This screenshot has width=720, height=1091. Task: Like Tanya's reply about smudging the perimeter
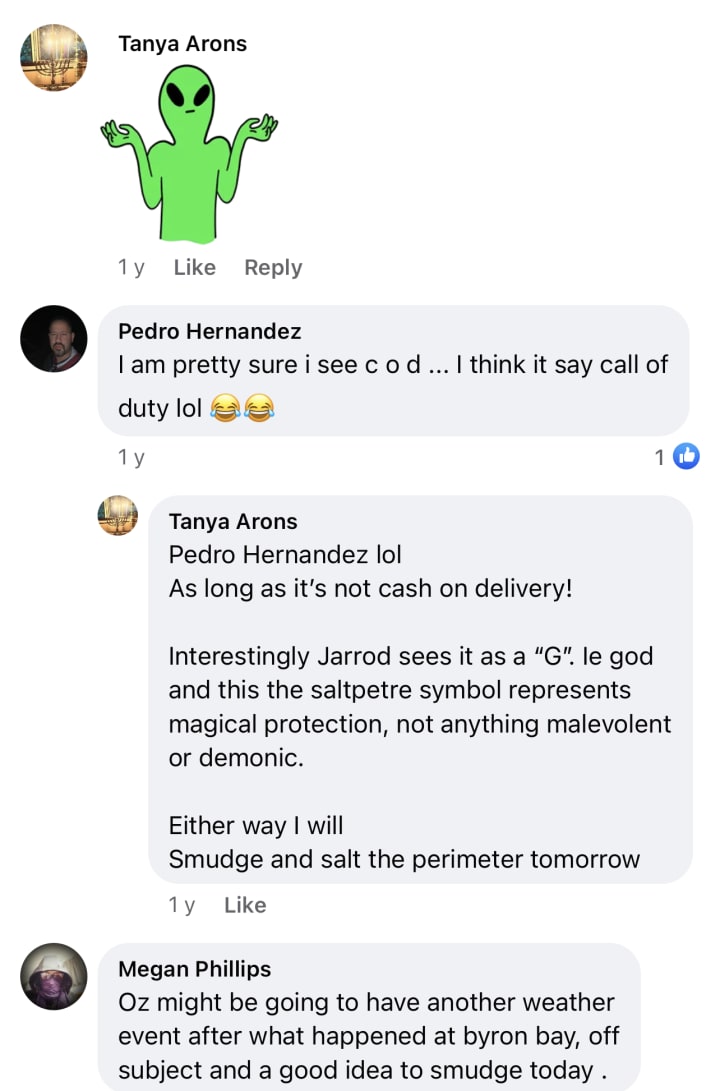(x=245, y=905)
